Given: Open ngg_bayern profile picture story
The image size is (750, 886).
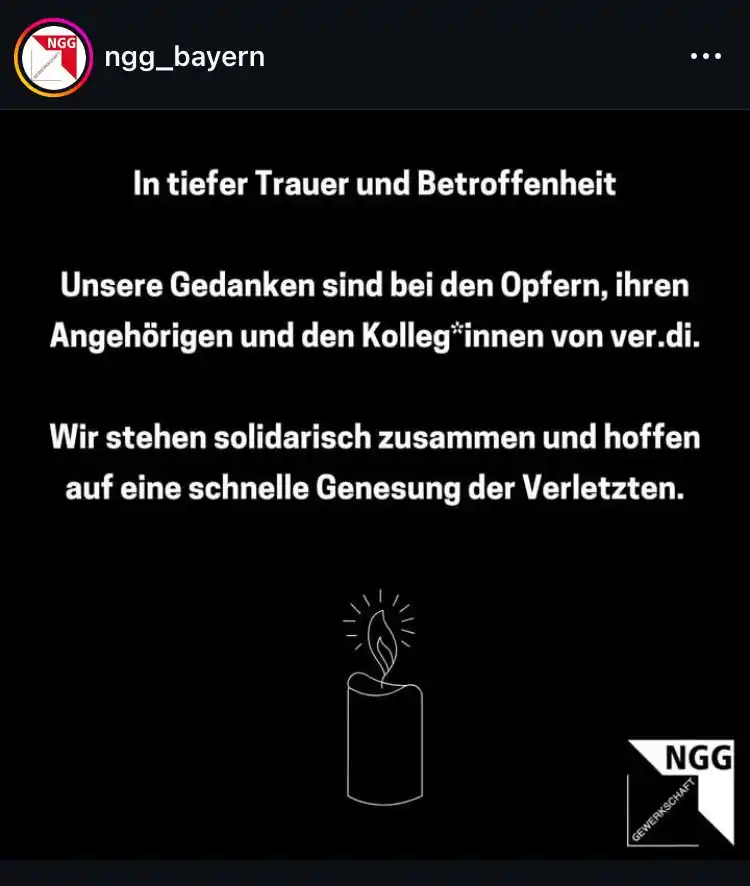Looking at the screenshot, I should pos(53,56).
